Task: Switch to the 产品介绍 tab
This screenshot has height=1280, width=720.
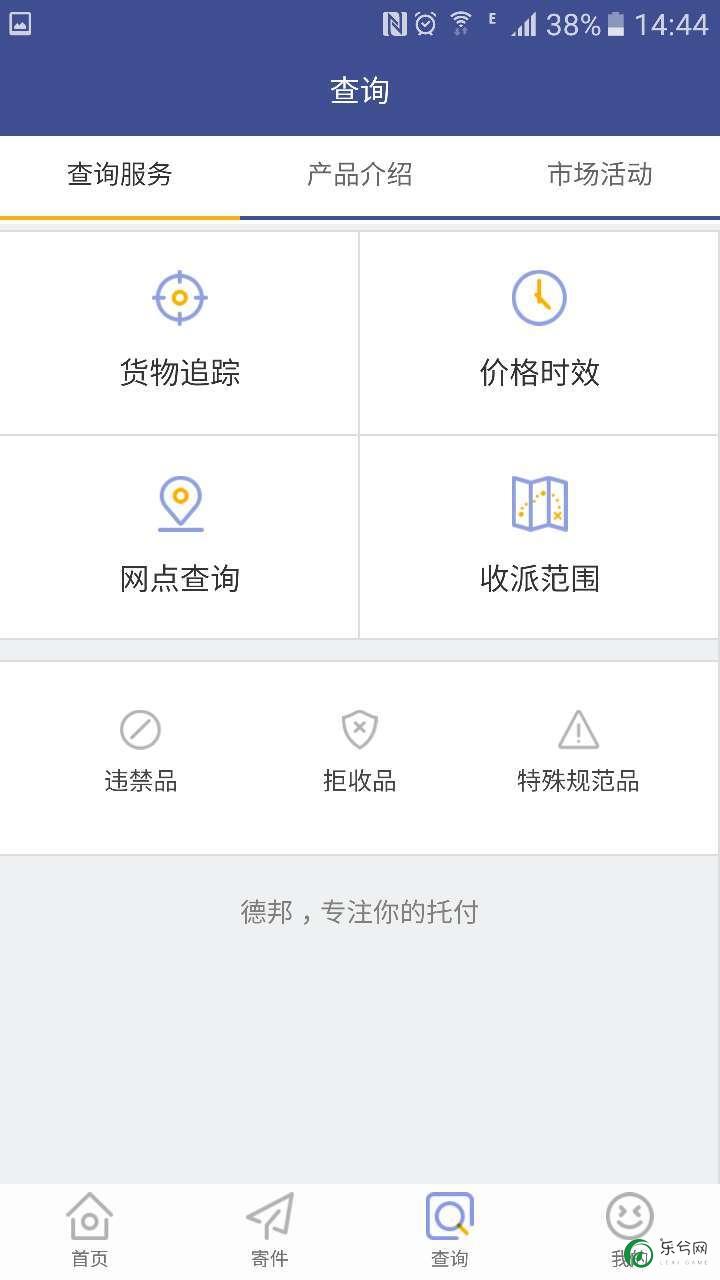Action: click(360, 175)
